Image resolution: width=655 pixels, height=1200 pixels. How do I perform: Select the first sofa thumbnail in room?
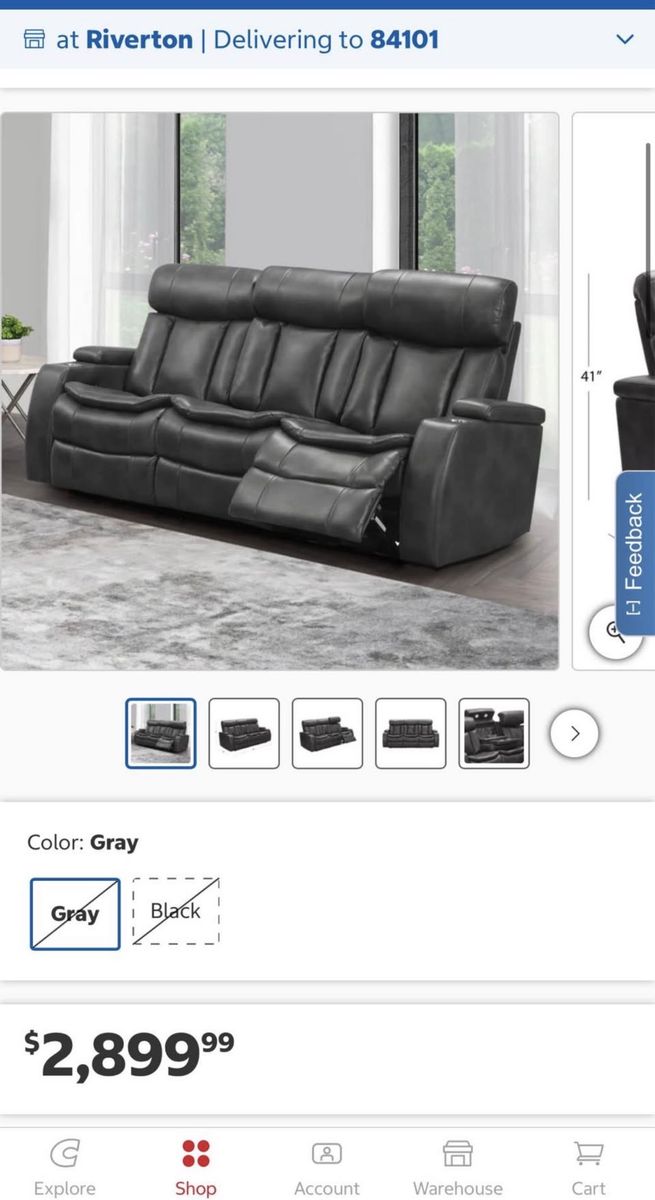pyautogui.click(x=161, y=733)
